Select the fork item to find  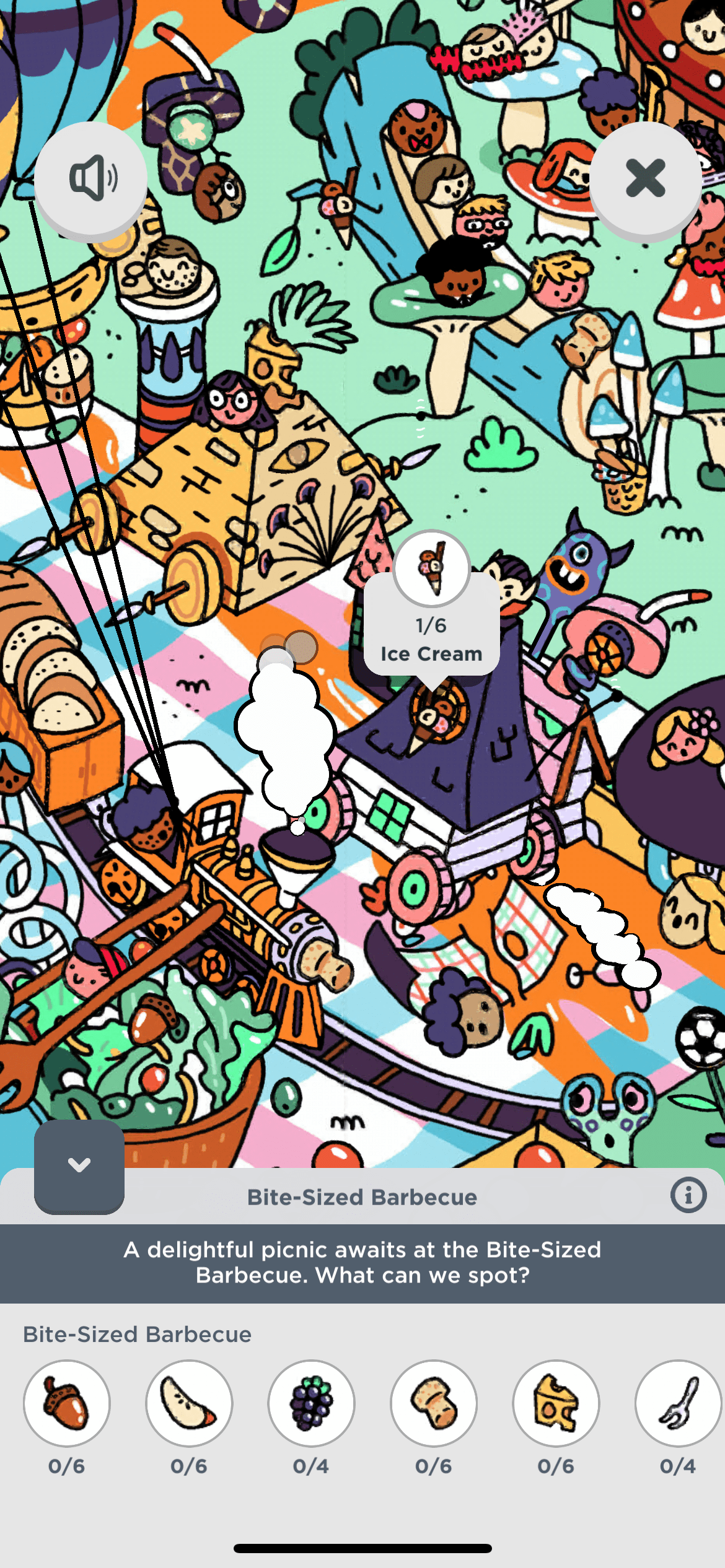tap(678, 1403)
